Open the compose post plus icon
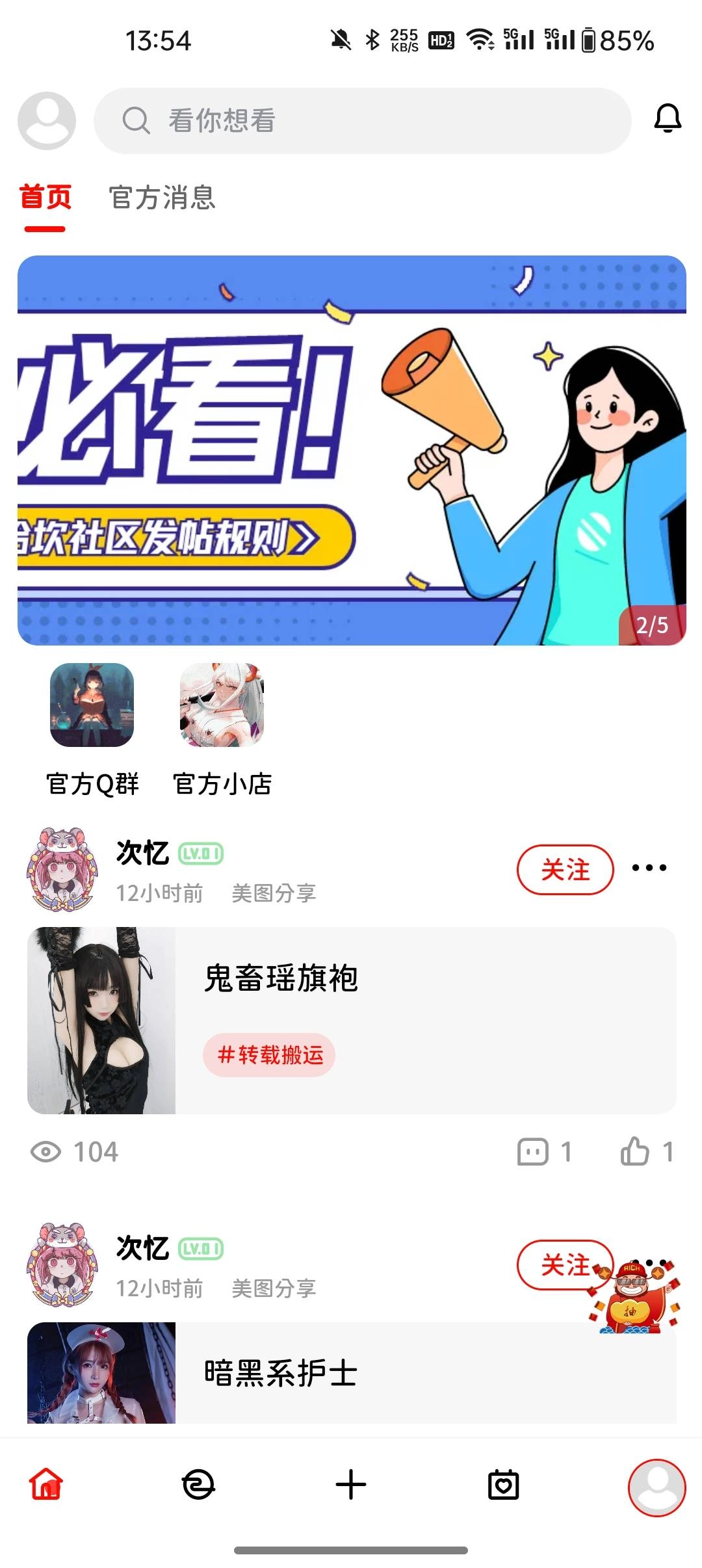Image resolution: width=702 pixels, height=1568 pixels. (351, 1484)
